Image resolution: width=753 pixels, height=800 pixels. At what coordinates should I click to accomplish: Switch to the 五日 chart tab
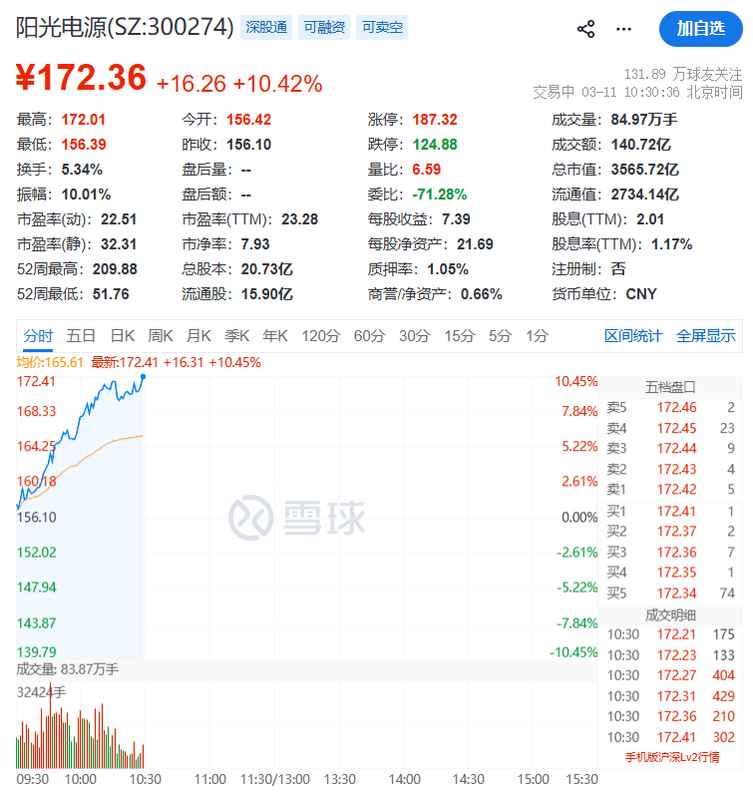click(80, 337)
